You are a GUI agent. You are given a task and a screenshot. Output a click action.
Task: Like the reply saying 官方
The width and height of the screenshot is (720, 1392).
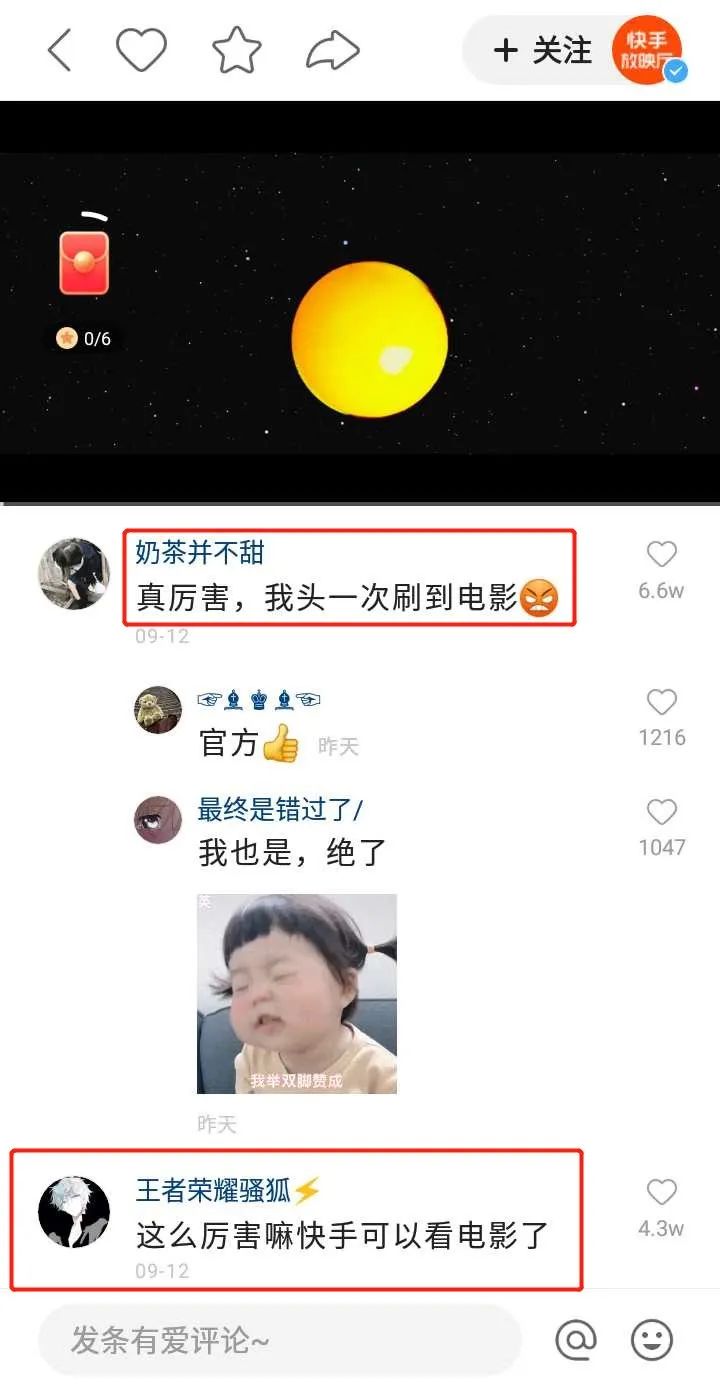click(x=661, y=703)
